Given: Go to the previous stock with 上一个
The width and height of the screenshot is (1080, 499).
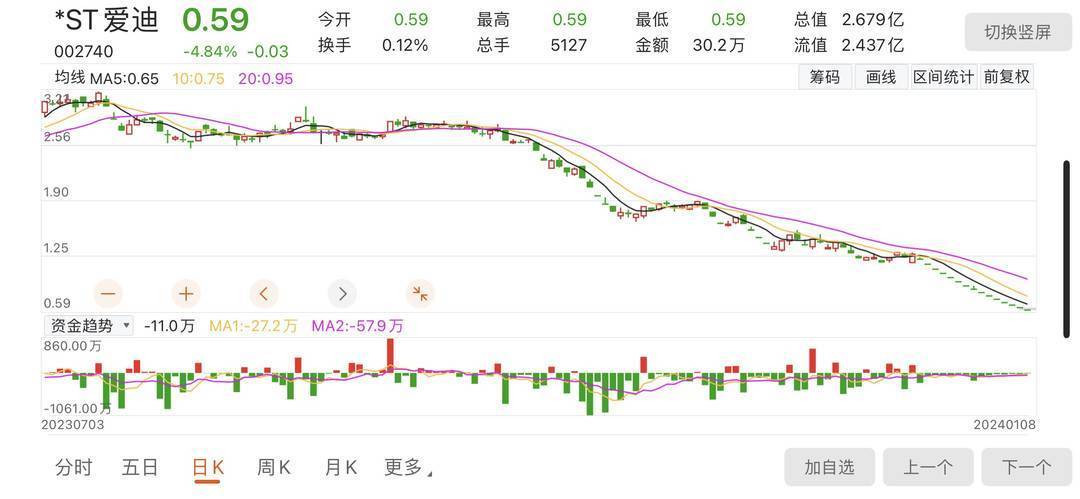Looking at the screenshot, I should pyautogui.click(x=927, y=467).
